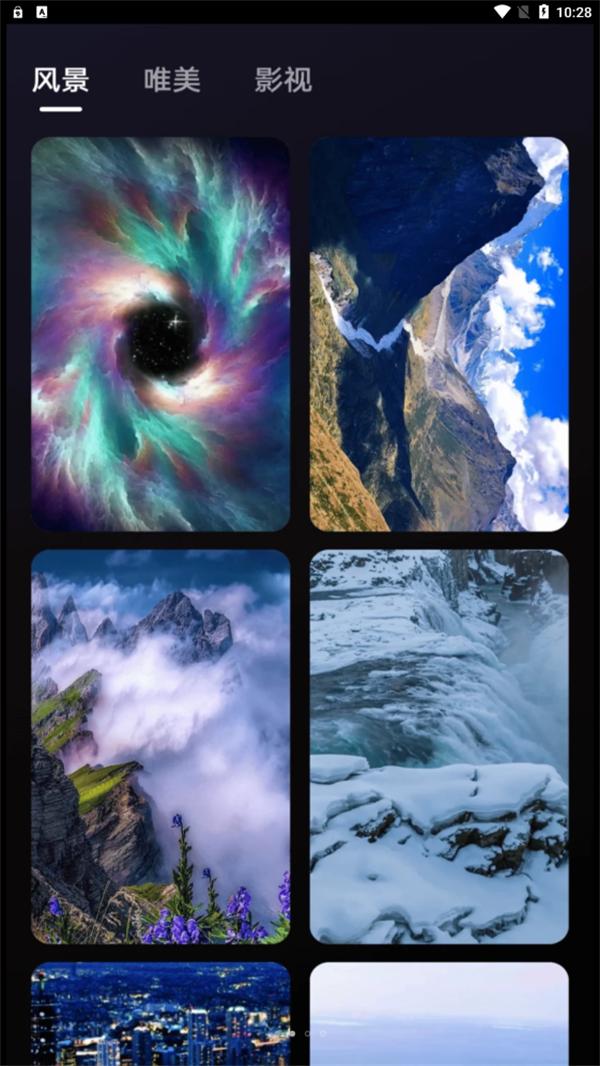
Task: View the mountain valley with blue sky wallpaper
Action: [439, 334]
